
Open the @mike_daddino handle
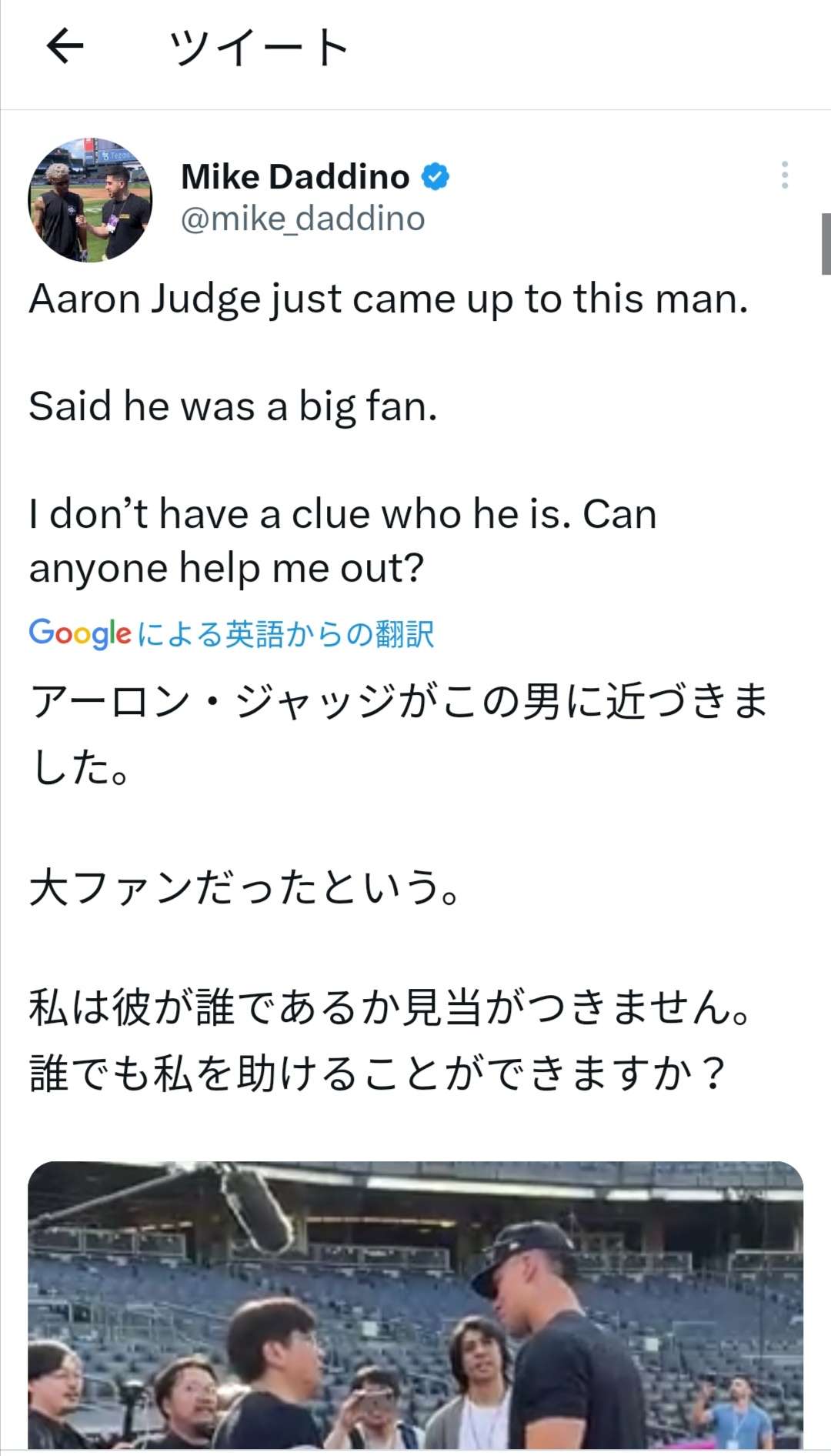[302, 219]
